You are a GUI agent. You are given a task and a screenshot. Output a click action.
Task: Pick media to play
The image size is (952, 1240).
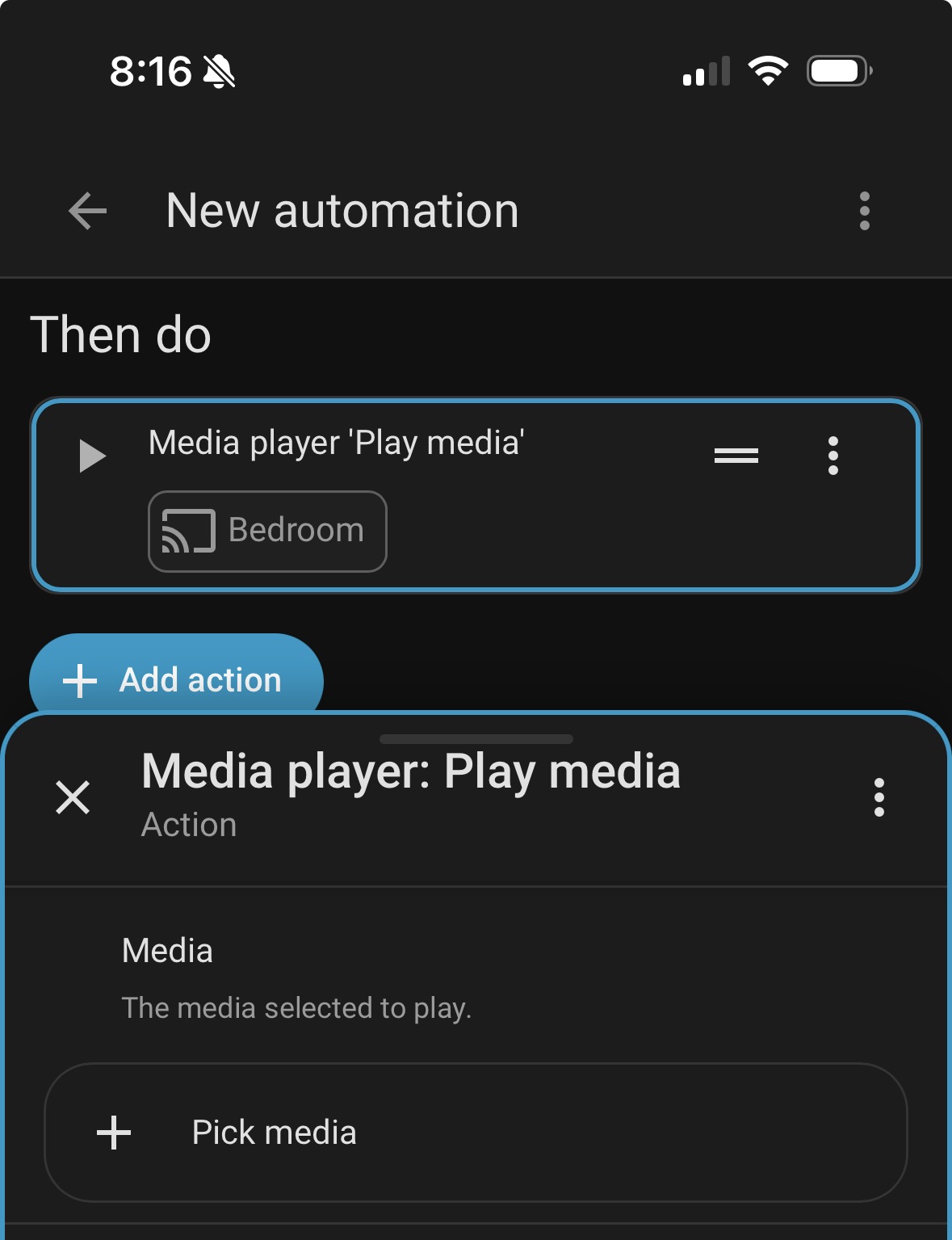476,1132
